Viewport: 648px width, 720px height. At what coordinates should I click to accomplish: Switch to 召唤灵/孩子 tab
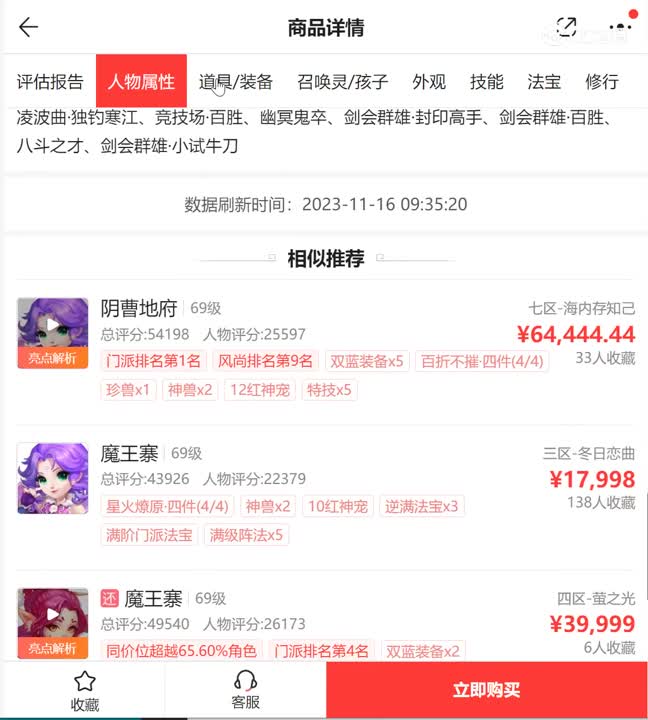pos(342,82)
